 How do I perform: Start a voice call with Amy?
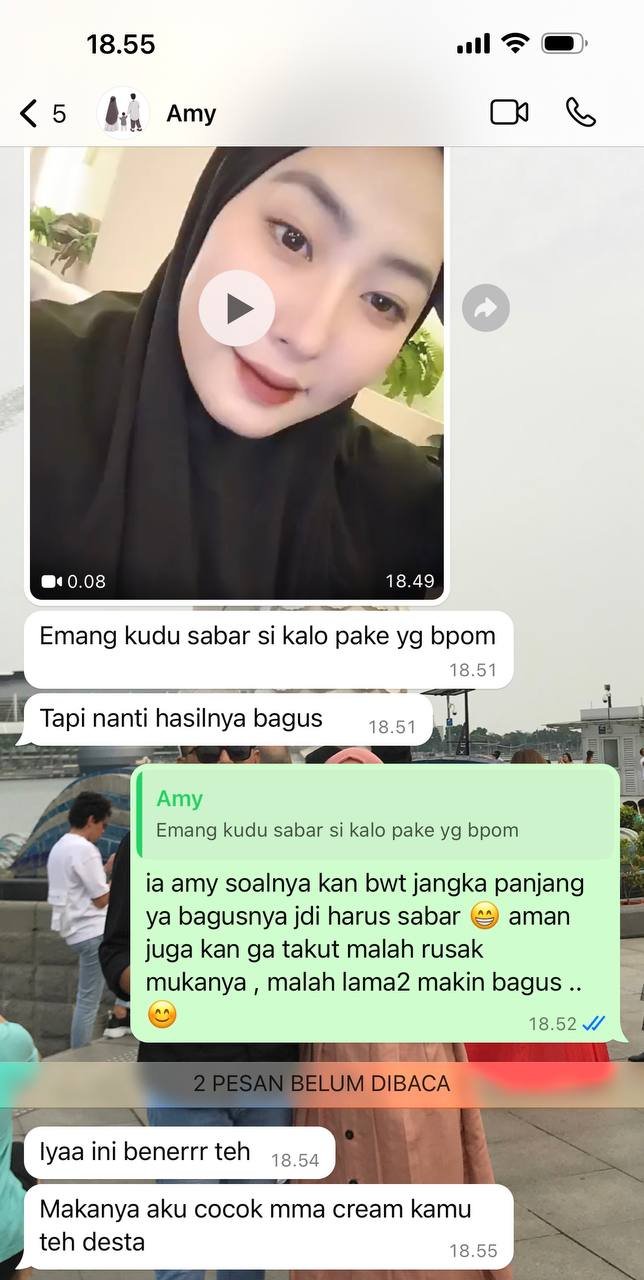click(x=581, y=112)
